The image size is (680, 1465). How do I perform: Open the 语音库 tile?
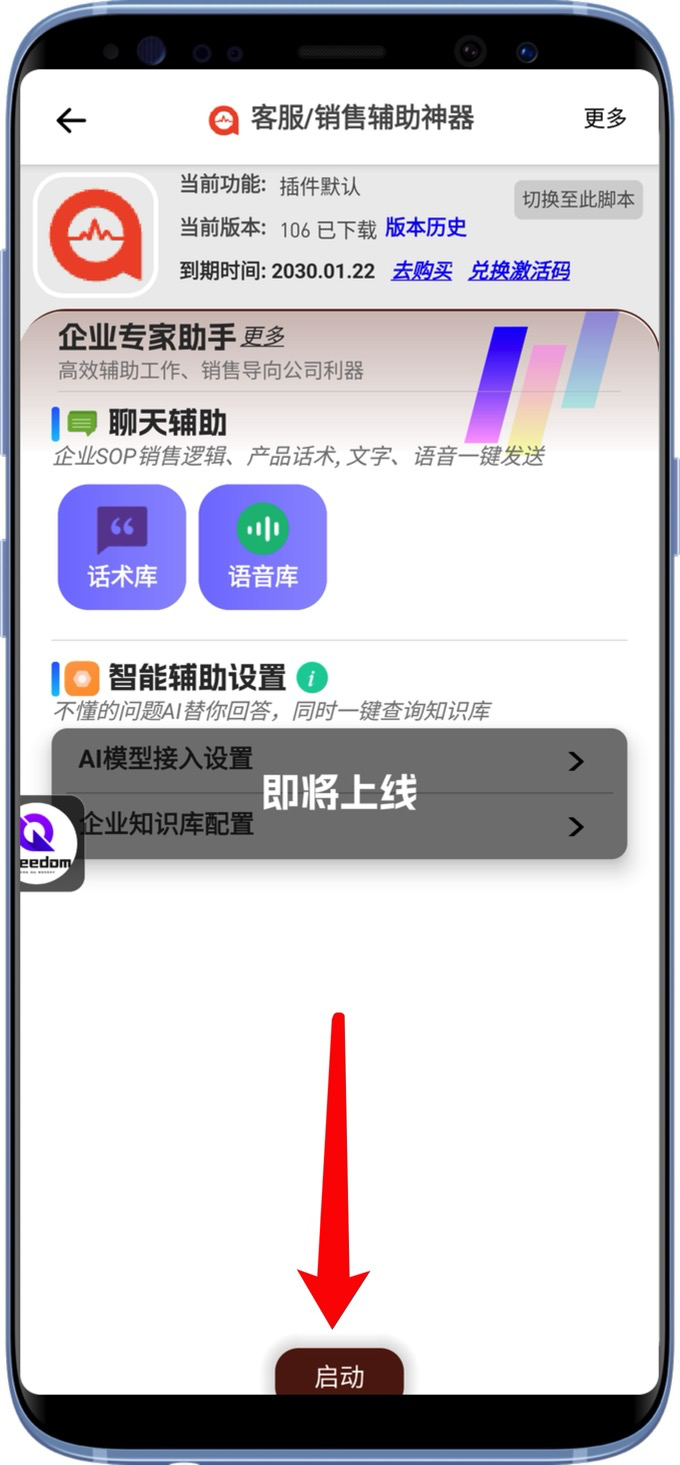(x=263, y=547)
